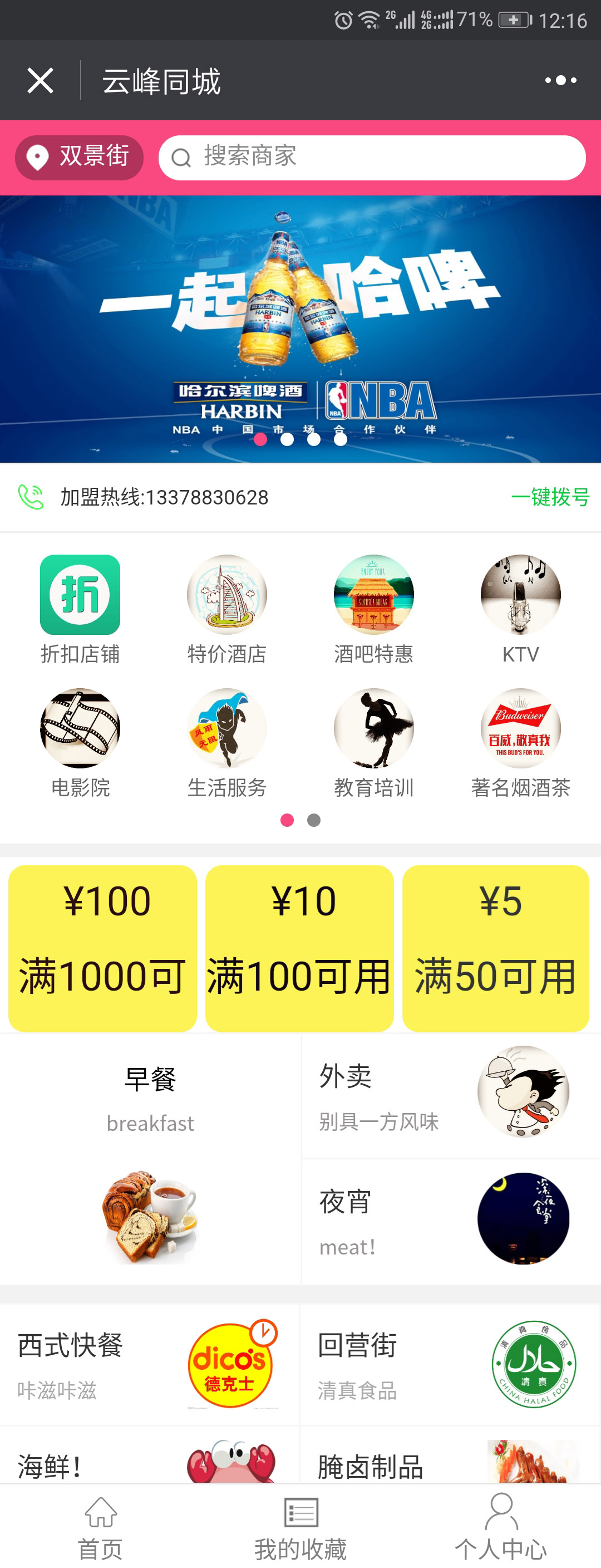601x1568 pixels.
Task: Open the 外卖 takeout chef icon
Action: click(x=524, y=1091)
